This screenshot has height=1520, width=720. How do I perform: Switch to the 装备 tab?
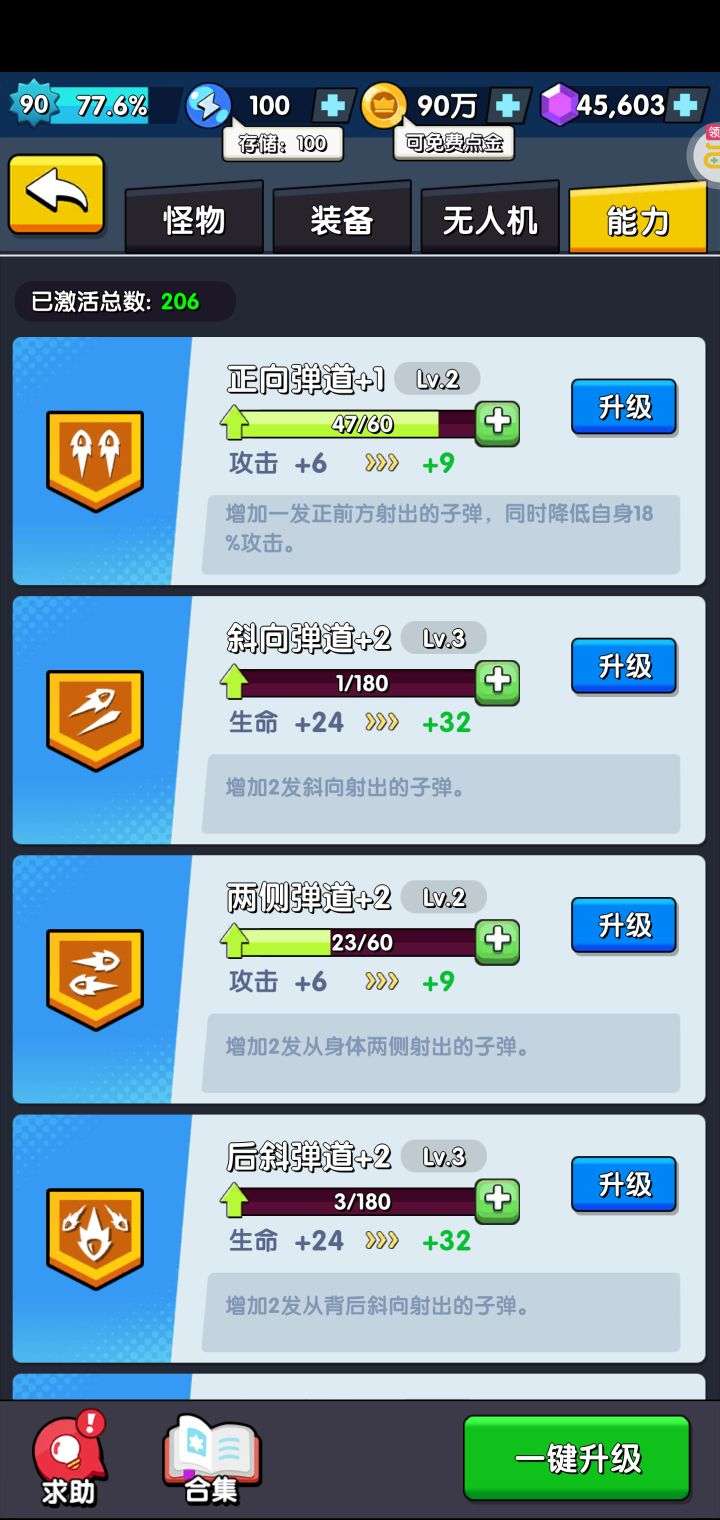point(342,219)
